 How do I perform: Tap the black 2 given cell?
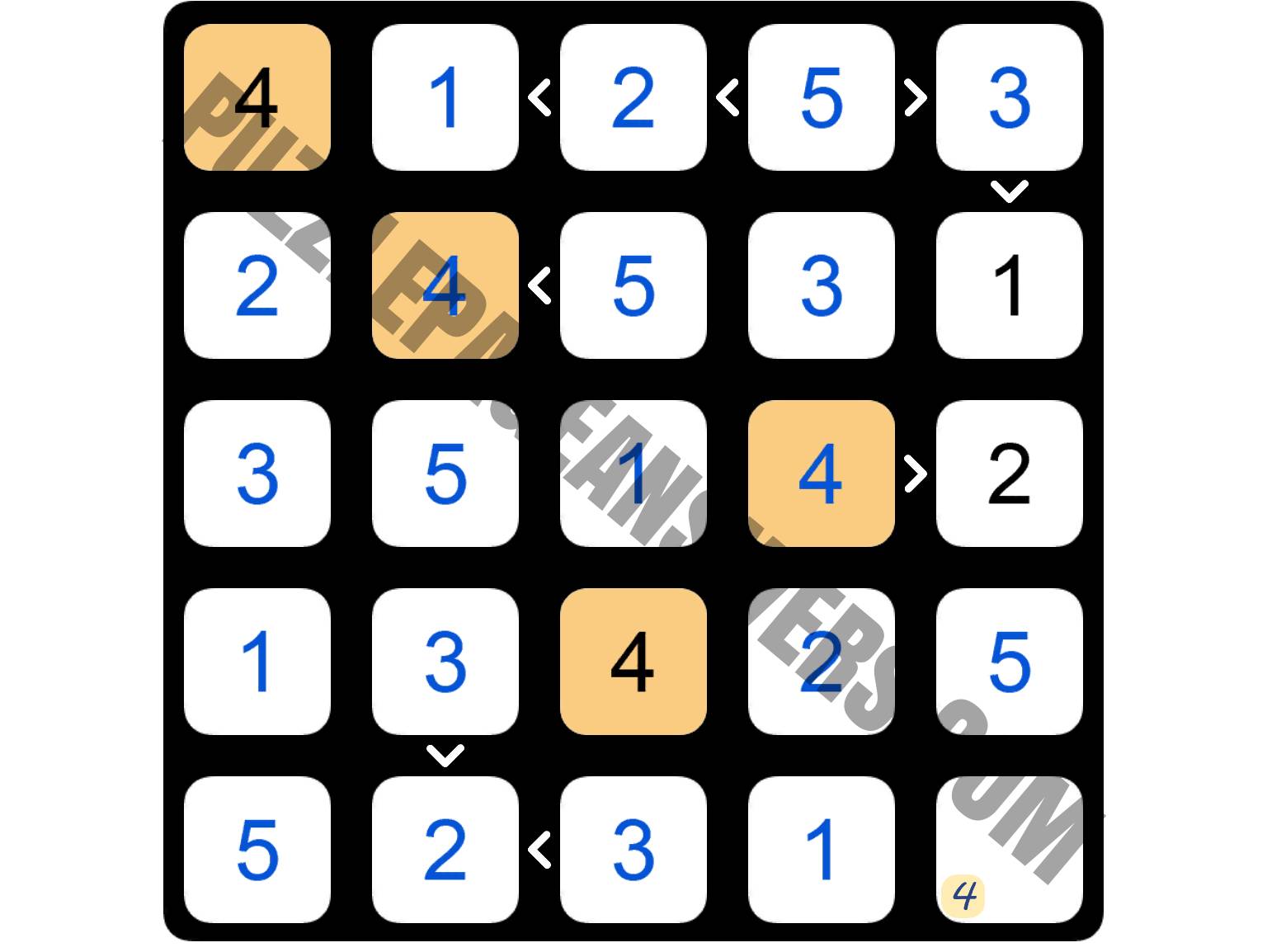click(x=1009, y=474)
